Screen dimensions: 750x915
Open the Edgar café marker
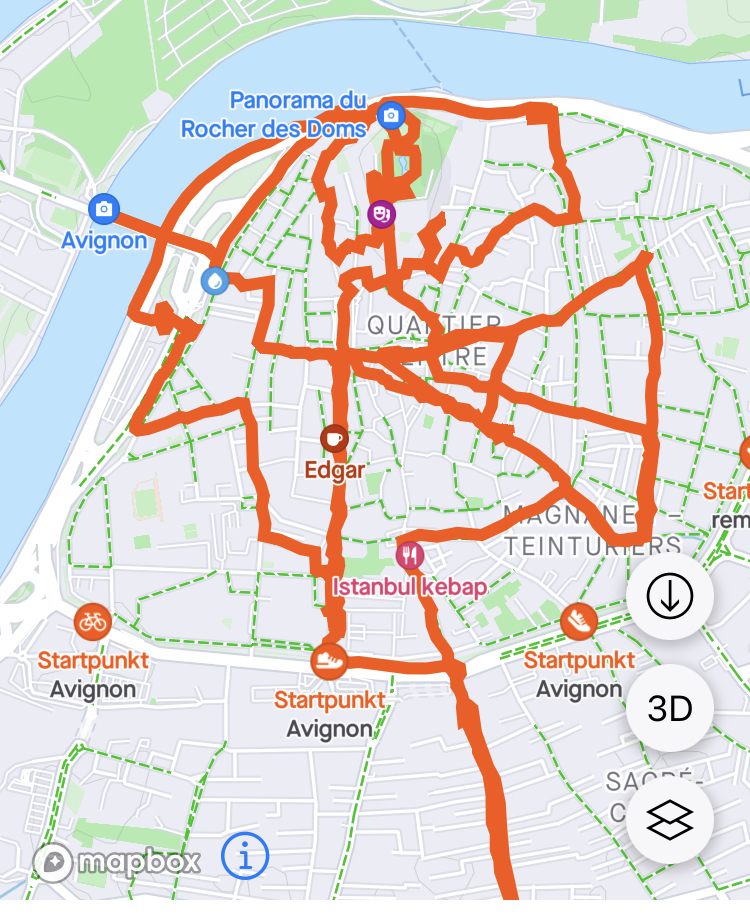coord(334,438)
